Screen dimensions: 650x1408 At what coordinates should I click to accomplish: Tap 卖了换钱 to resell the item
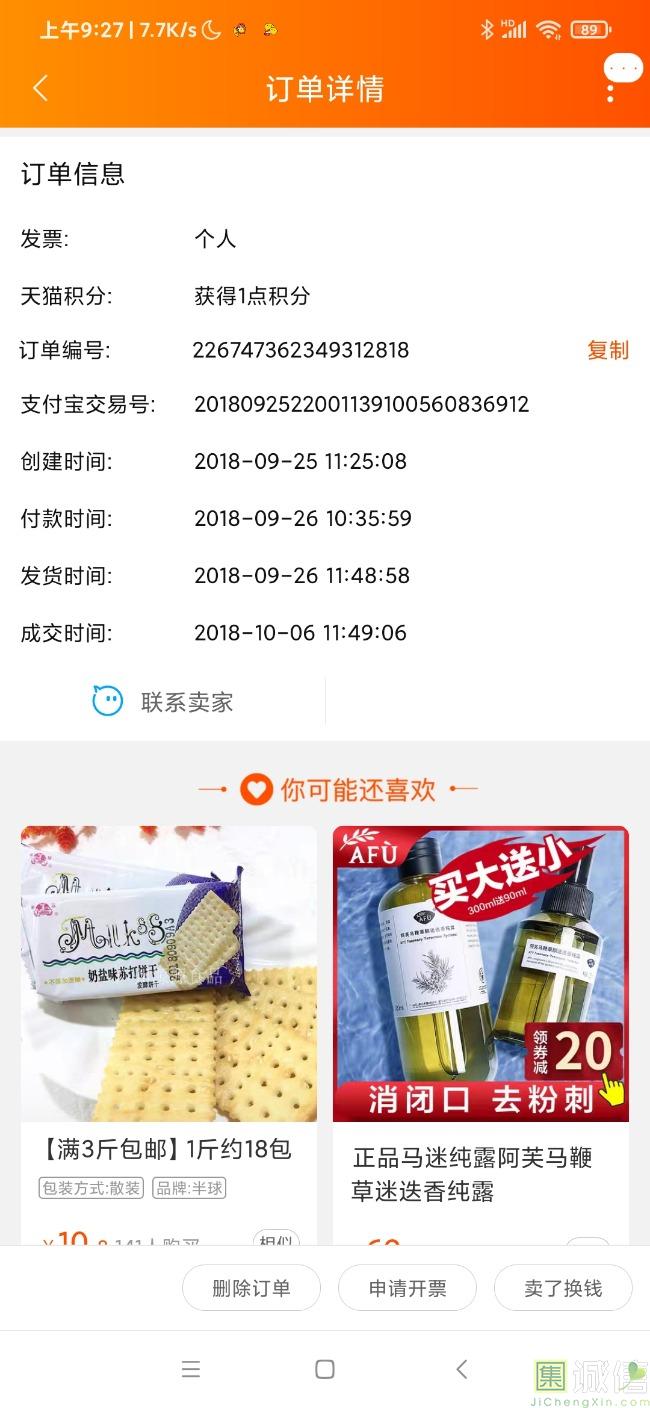[562, 1288]
